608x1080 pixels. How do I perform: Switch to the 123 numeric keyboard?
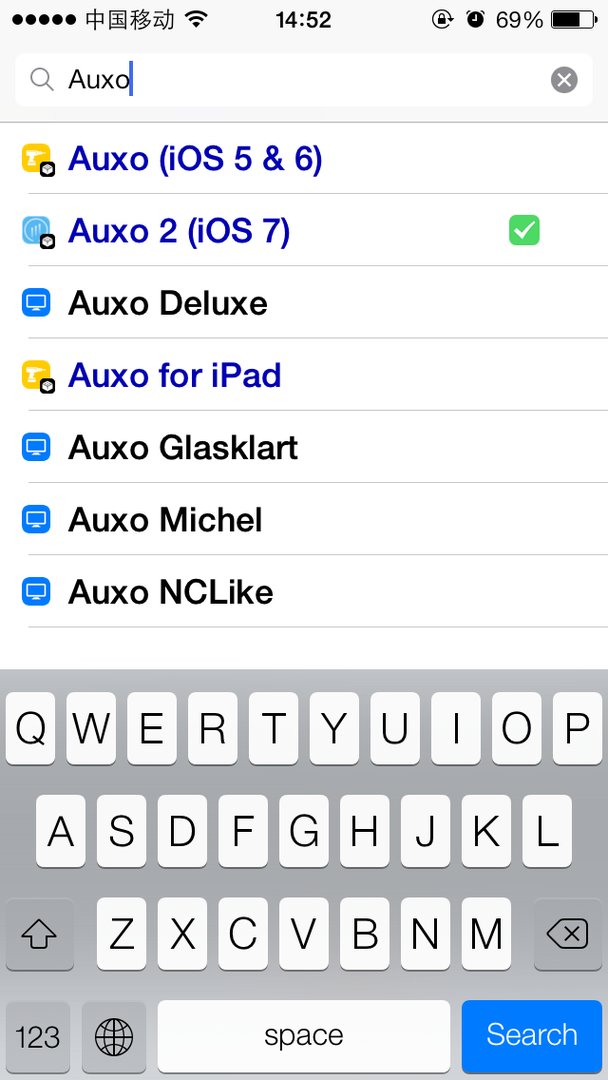tap(38, 1036)
